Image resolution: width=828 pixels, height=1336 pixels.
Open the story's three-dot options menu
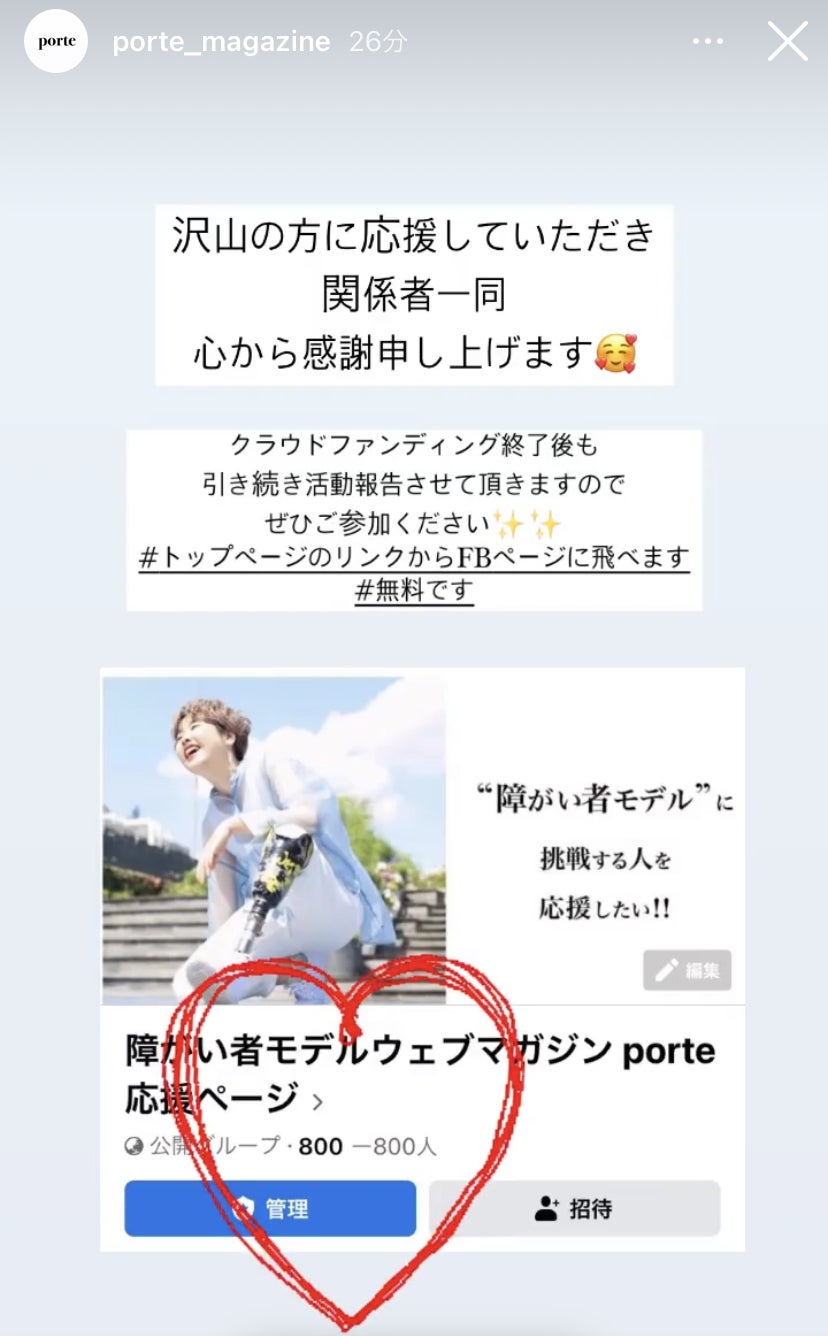point(707,42)
